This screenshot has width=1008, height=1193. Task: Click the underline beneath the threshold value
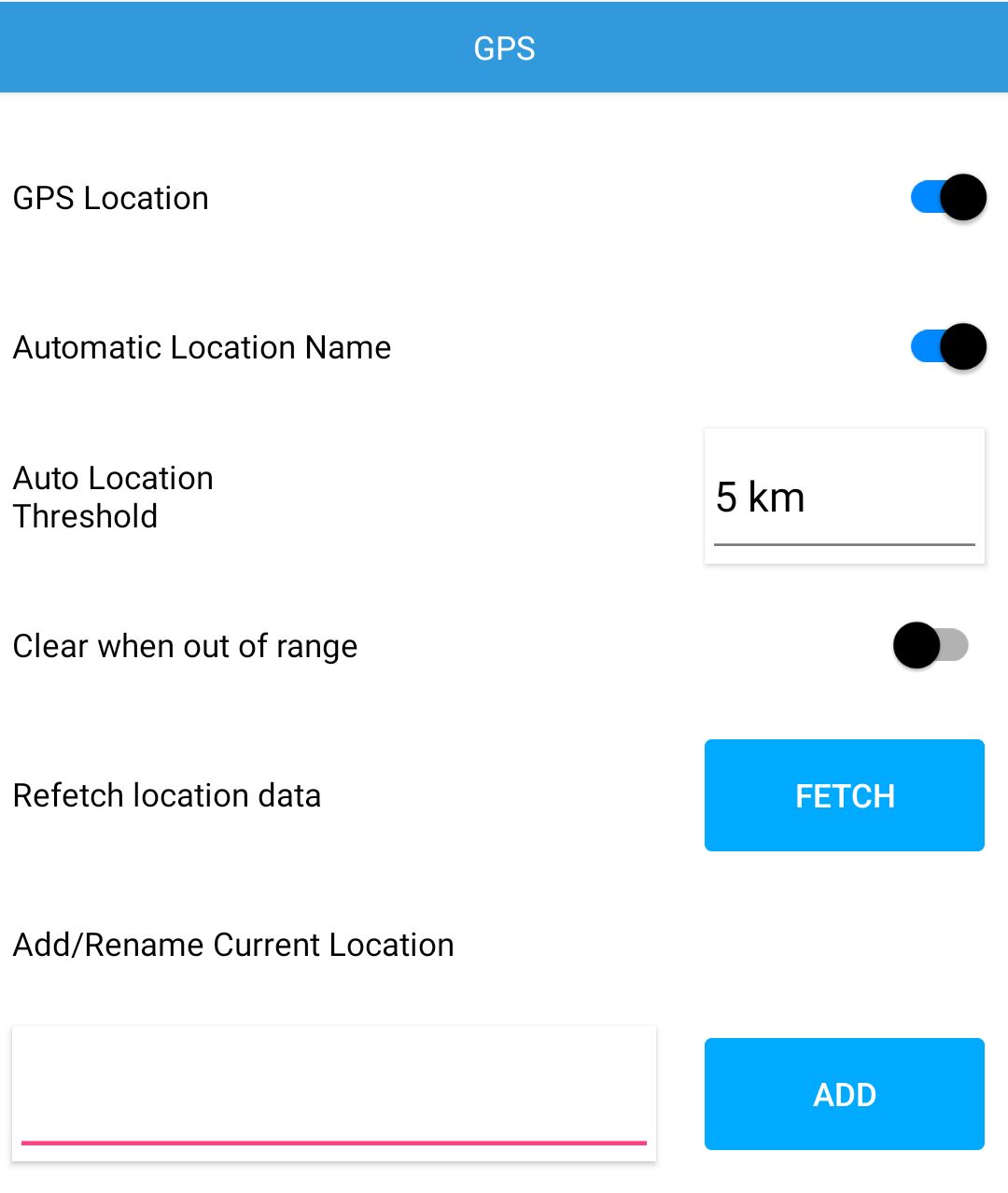point(844,542)
